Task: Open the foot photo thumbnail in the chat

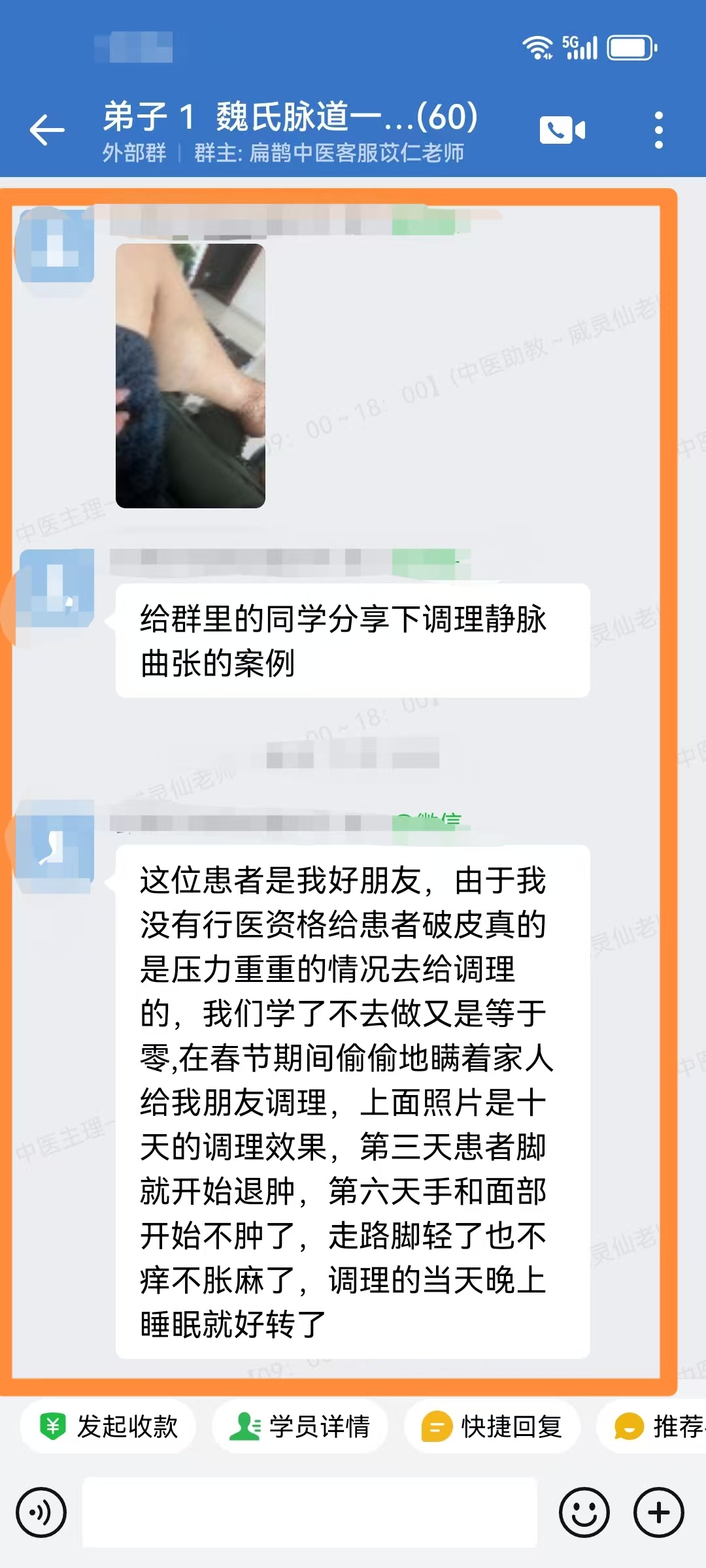Action: [x=191, y=377]
